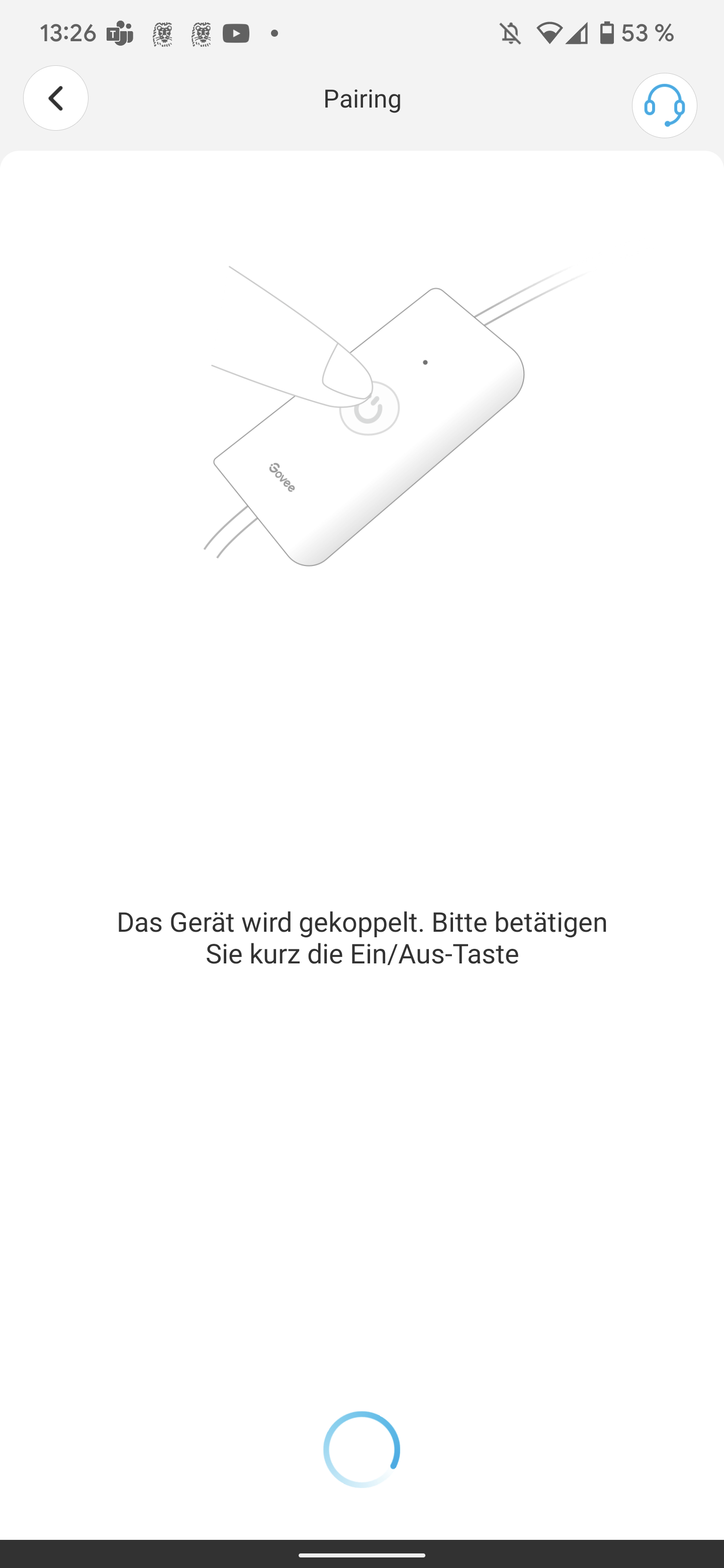Screen dimensions: 724x1568
Task: Open customer support headset icon
Action: (x=664, y=106)
